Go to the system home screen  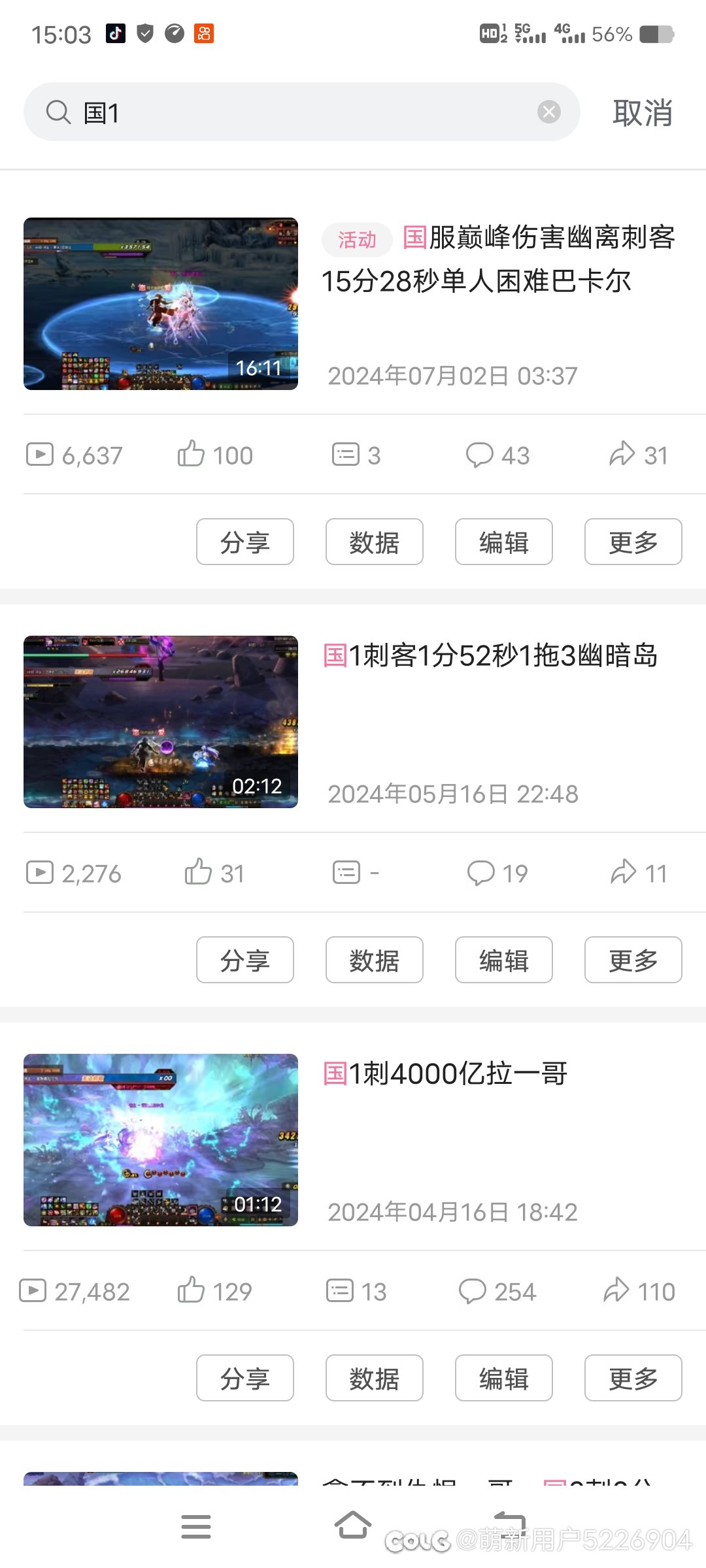tap(353, 1526)
